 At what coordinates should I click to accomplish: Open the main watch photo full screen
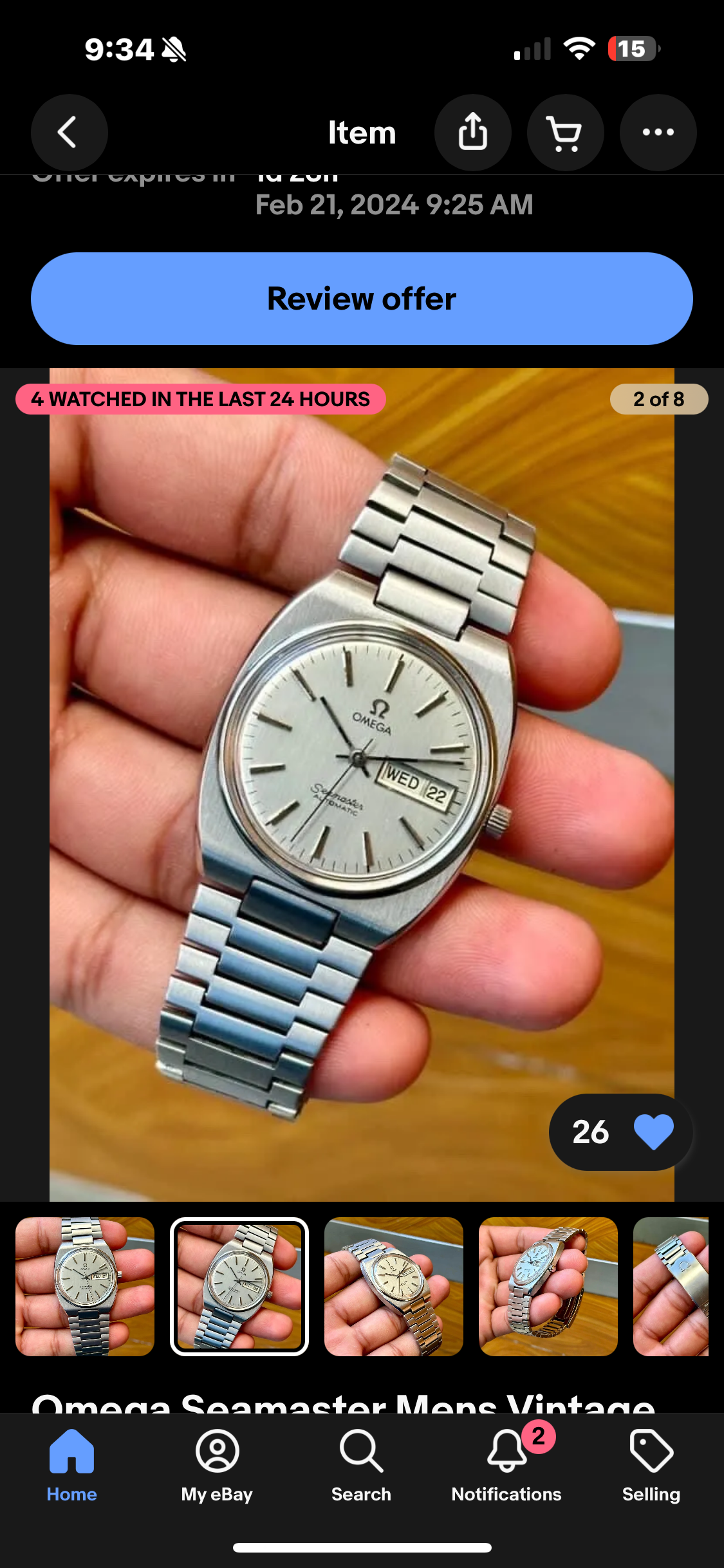[x=362, y=772]
